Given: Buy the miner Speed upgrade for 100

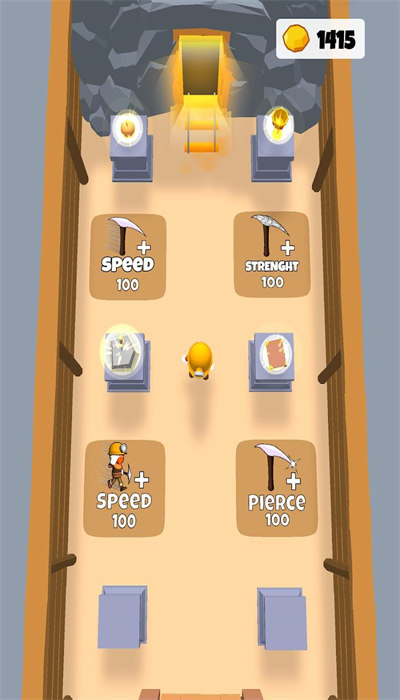Looking at the screenshot, I should [124, 488].
